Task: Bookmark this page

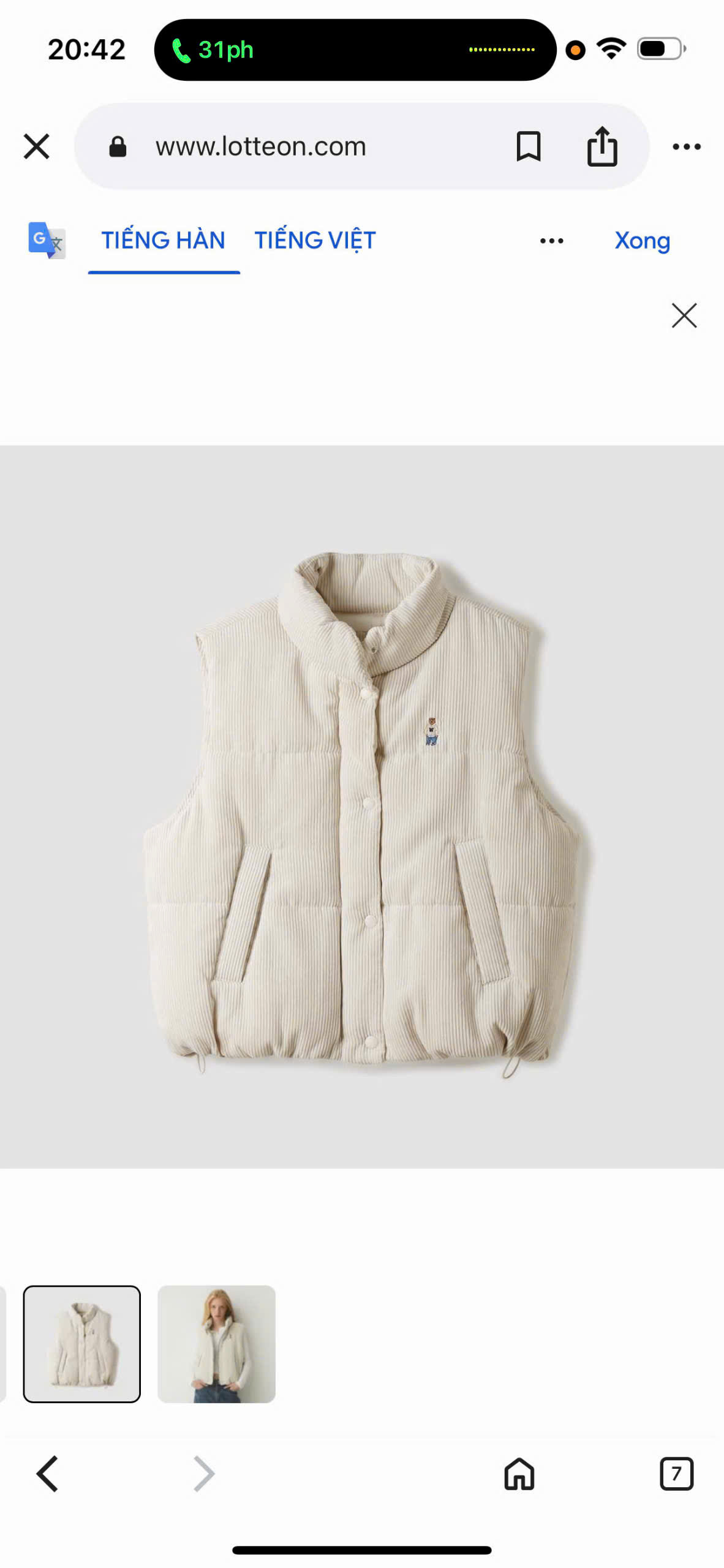Action: coord(528,146)
